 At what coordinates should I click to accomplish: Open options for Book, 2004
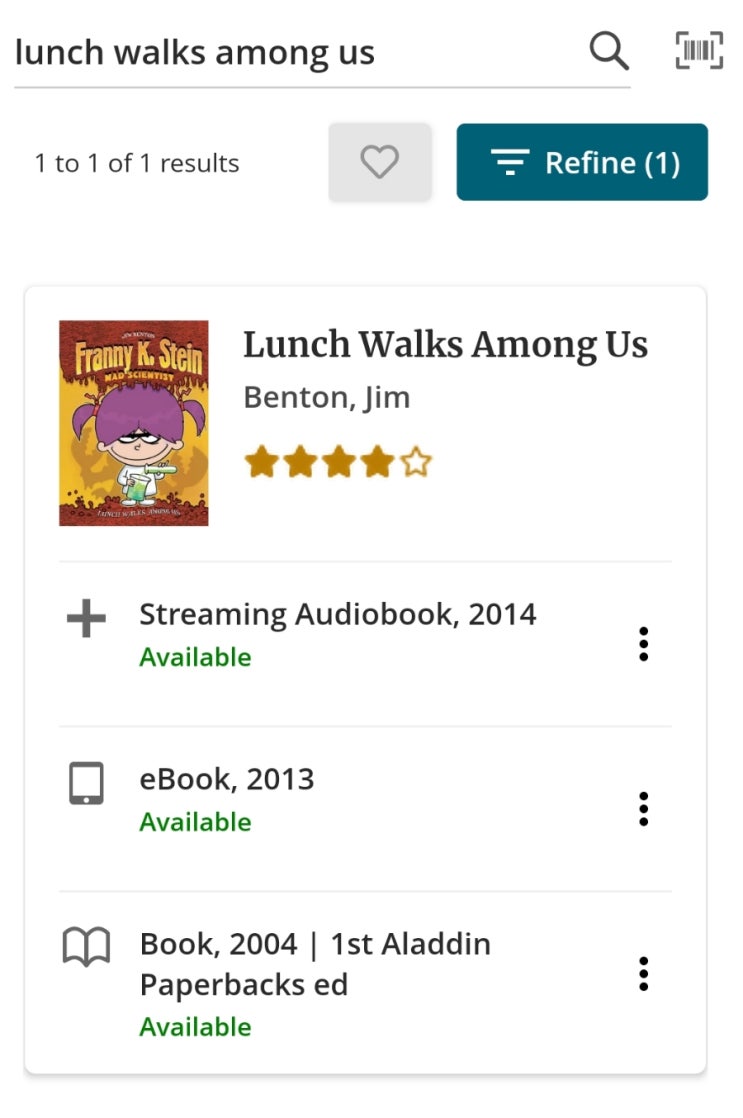coord(643,973)
